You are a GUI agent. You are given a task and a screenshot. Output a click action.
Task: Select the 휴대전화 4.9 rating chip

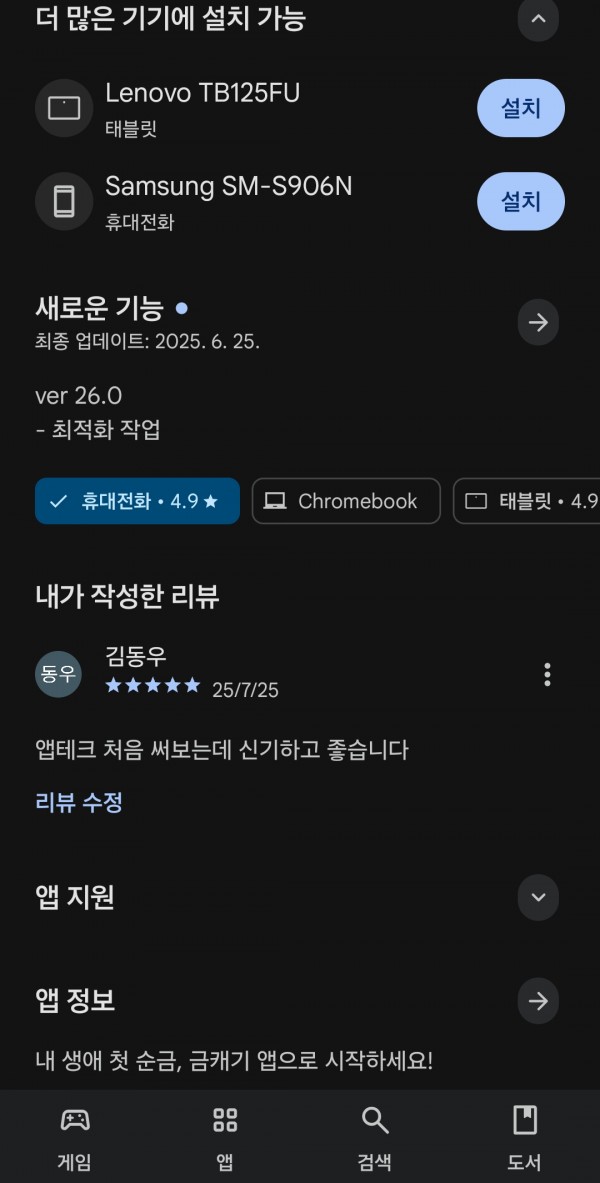pyautogui.click(x=137, y=501)
